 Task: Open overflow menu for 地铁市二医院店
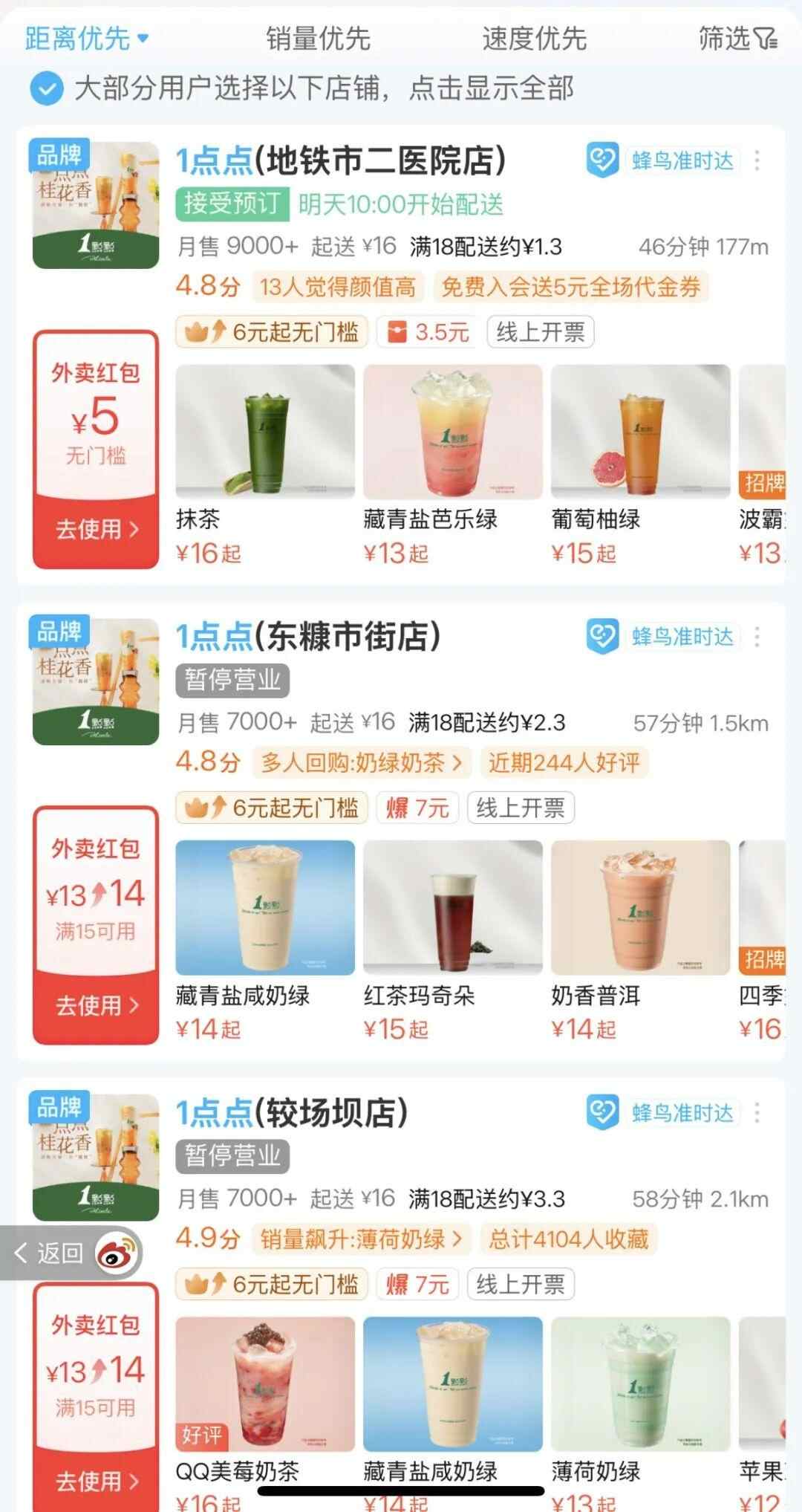point(757,160)
